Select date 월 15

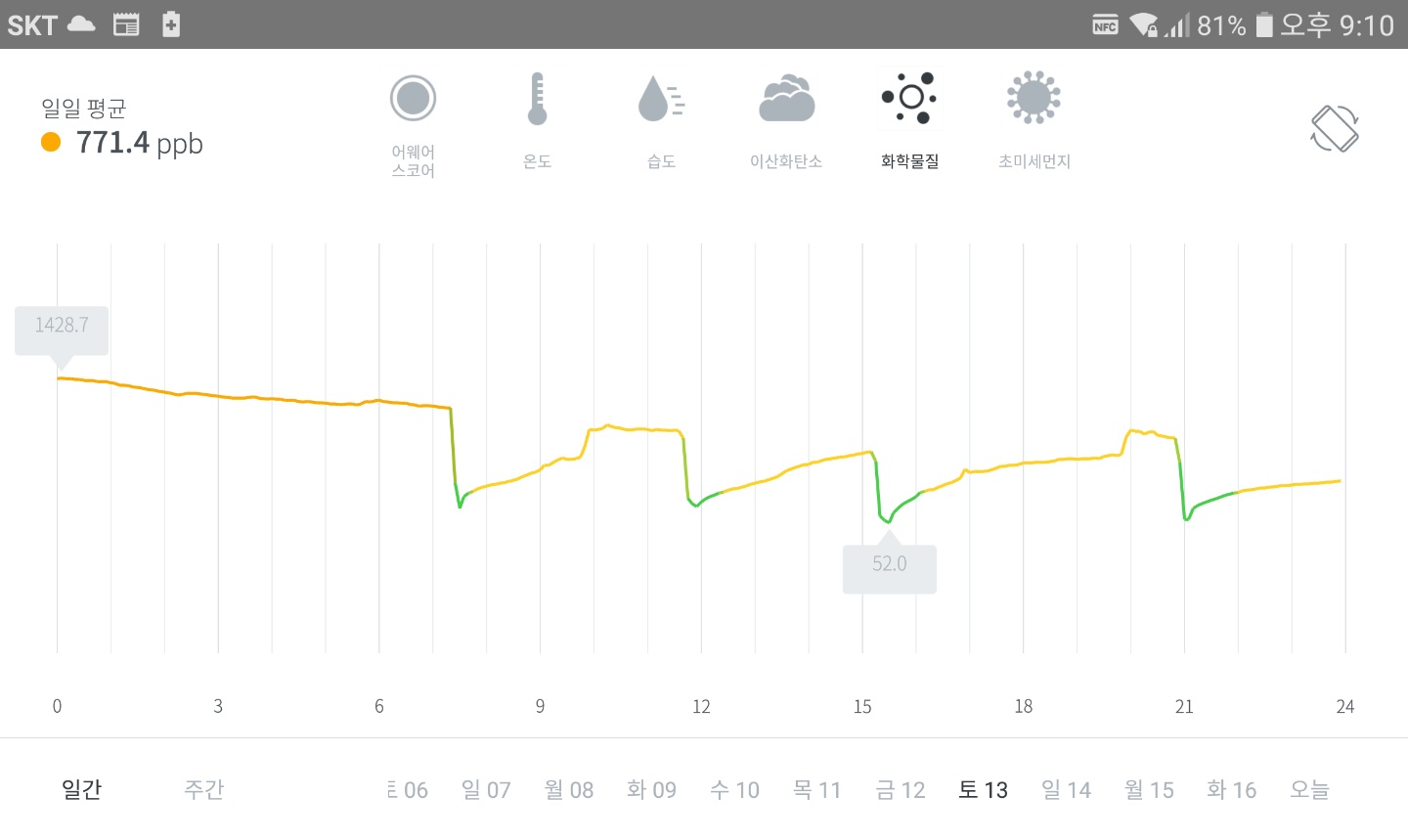(x=1149, y=789)
